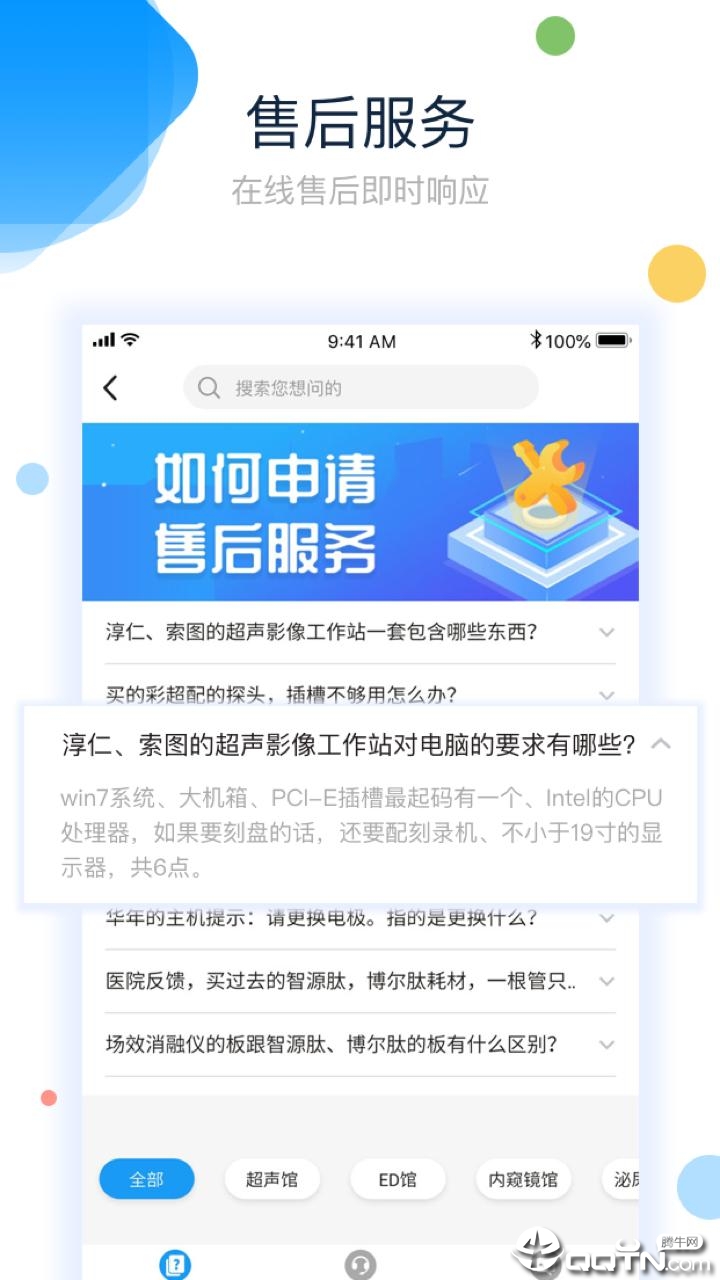The height and width of the screenshot is (1280, 720).
Task: Tap the back arrow at top left
Action: click(x=112, y=388)
